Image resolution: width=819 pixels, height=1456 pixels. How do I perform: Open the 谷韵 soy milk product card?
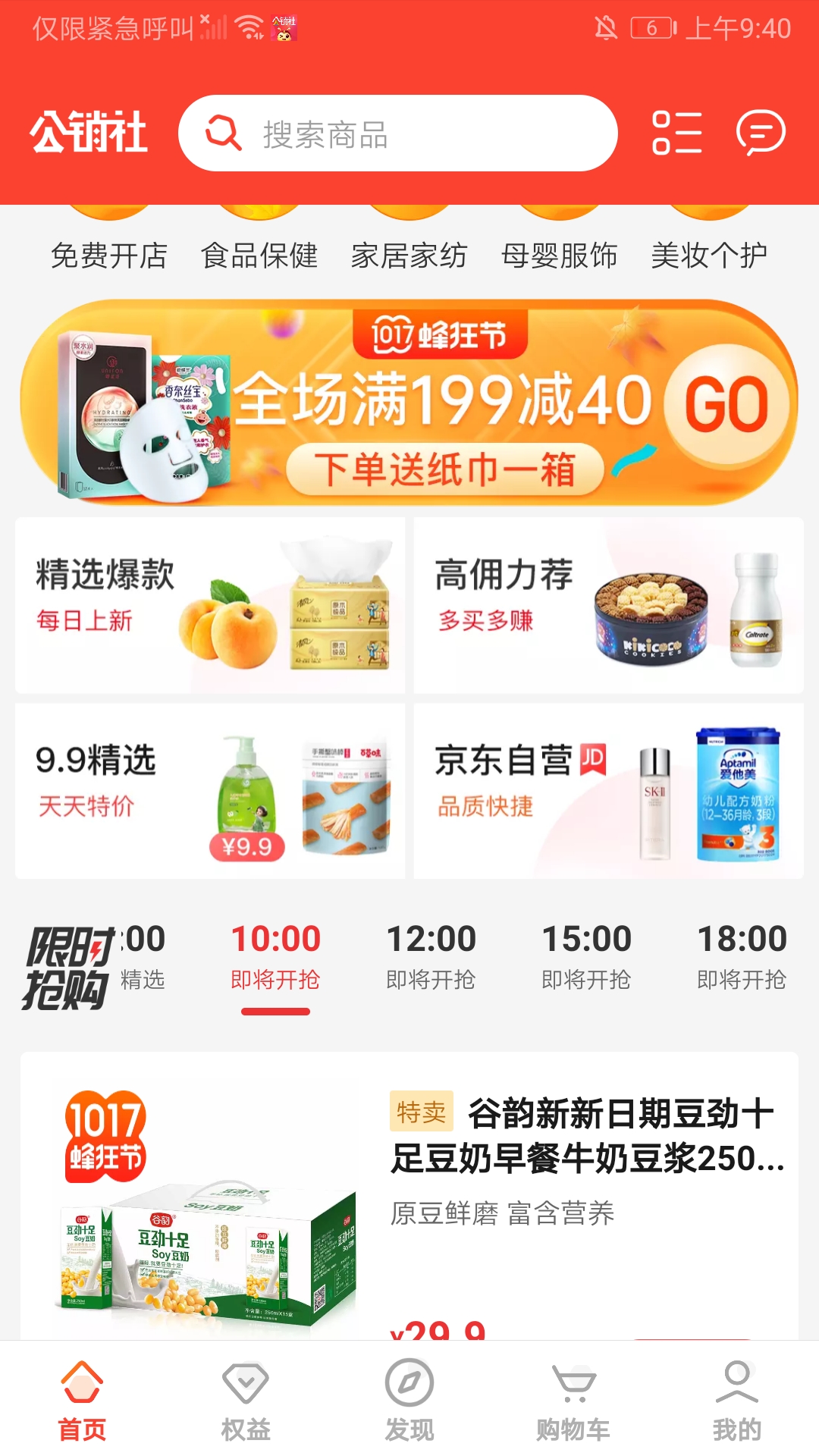coord(409,1198)
